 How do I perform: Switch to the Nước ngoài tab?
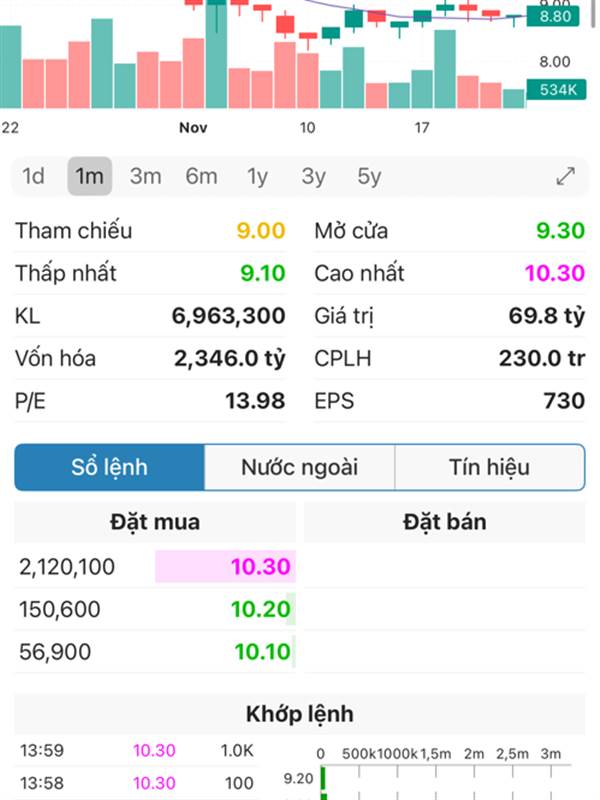pos(299,467)
